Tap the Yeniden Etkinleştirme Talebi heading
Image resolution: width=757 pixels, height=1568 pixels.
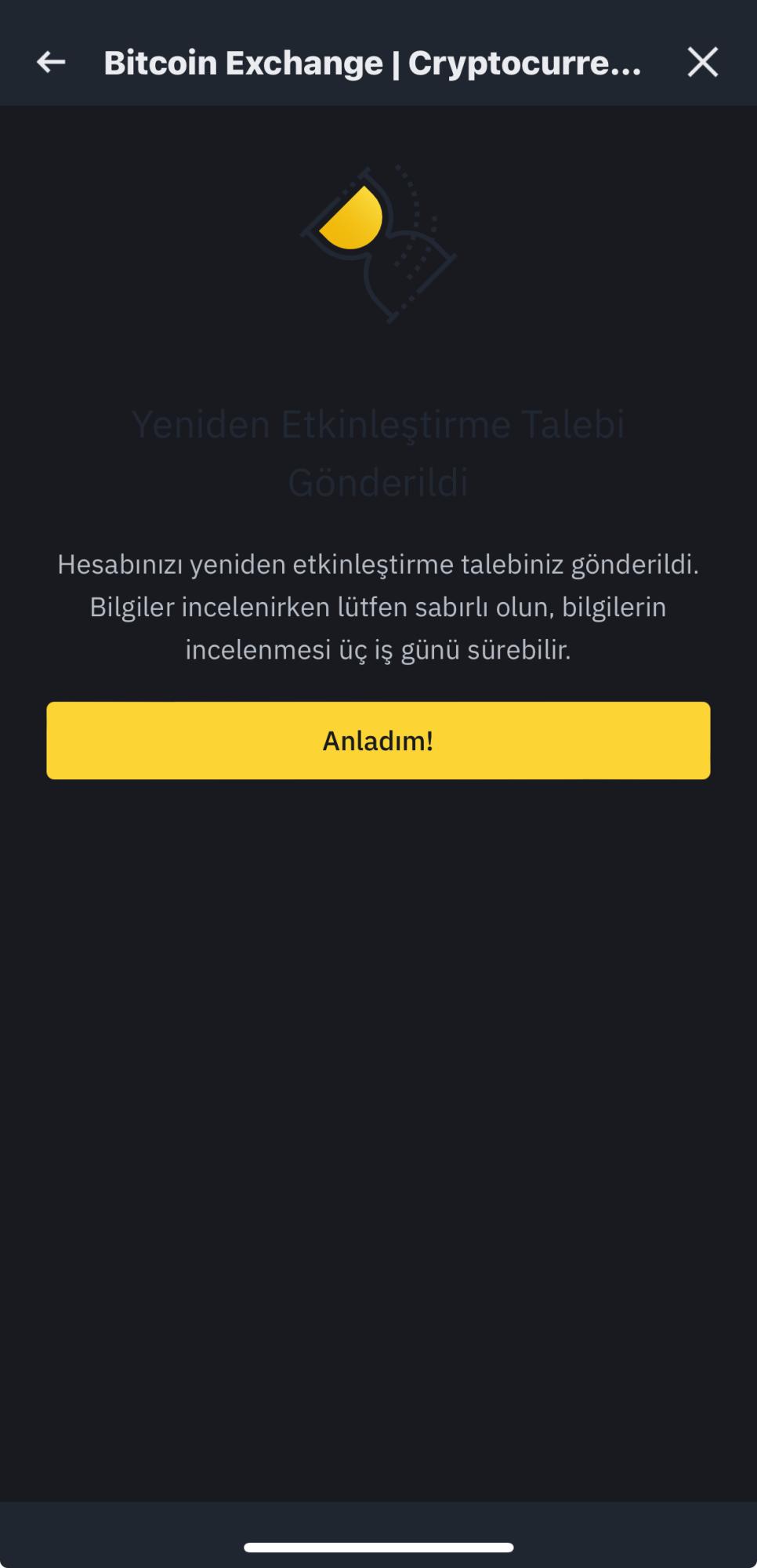point(378,424)
